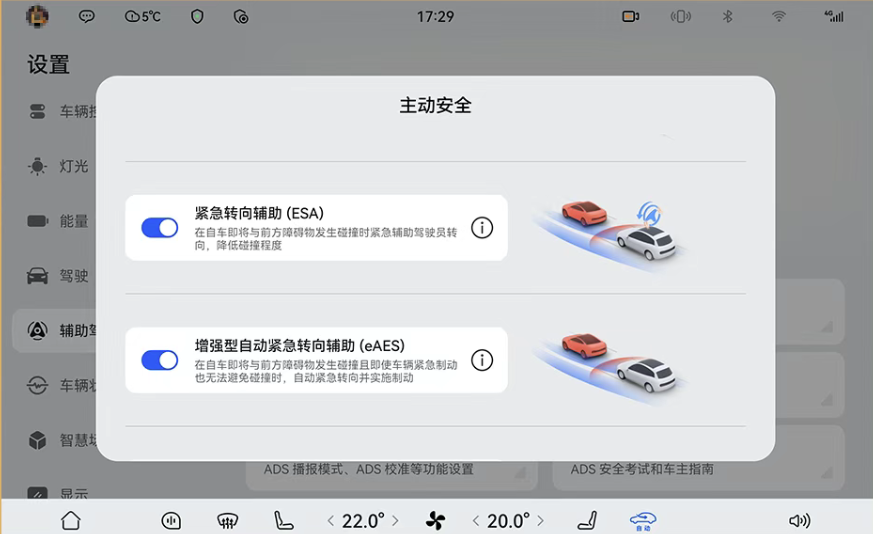Open fan climate controls
The image size is (873, 534).
pyautogui.click(x=435, y=520)
